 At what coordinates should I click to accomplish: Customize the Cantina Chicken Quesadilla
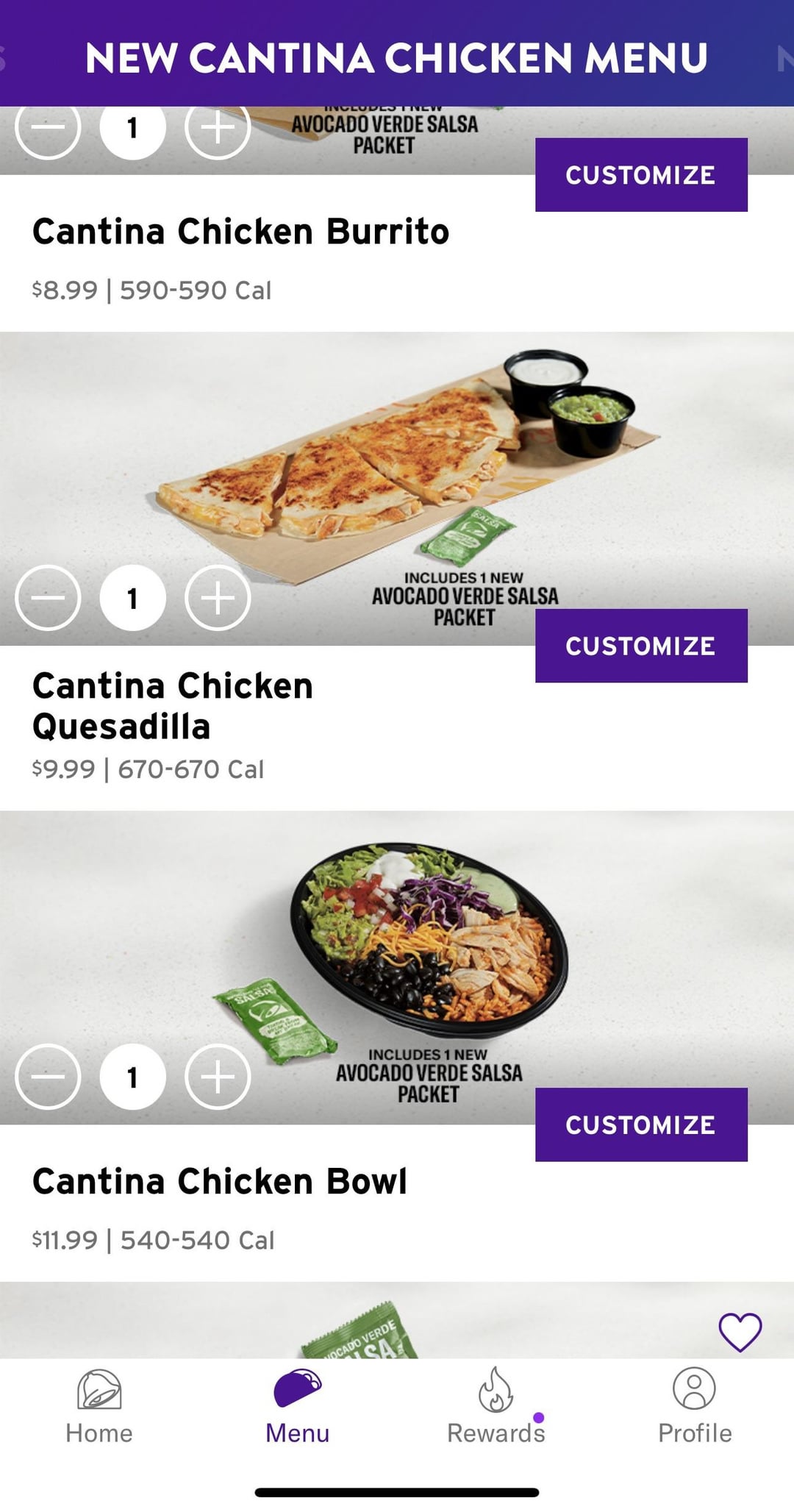[x=640, y=646]
